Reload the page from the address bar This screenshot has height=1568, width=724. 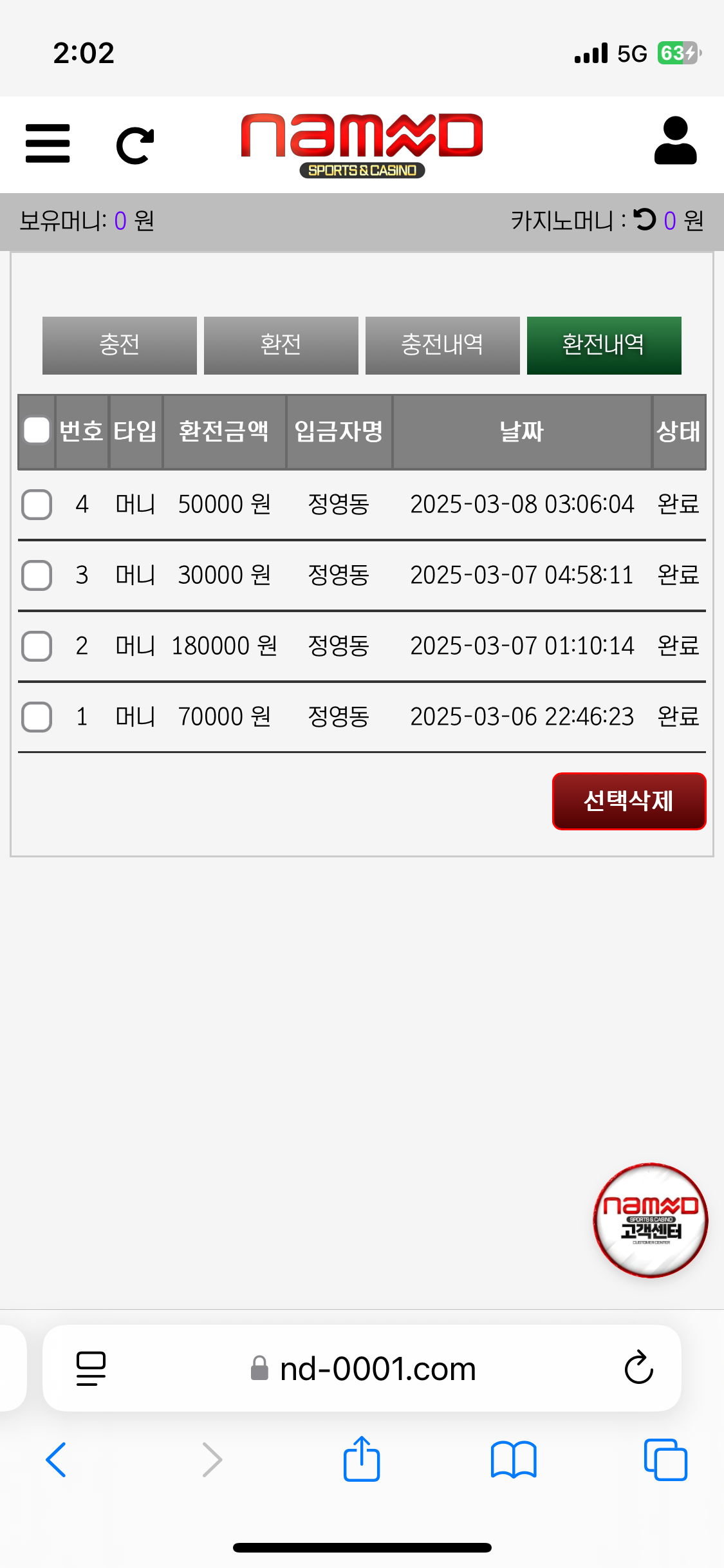pos(638,1368)
